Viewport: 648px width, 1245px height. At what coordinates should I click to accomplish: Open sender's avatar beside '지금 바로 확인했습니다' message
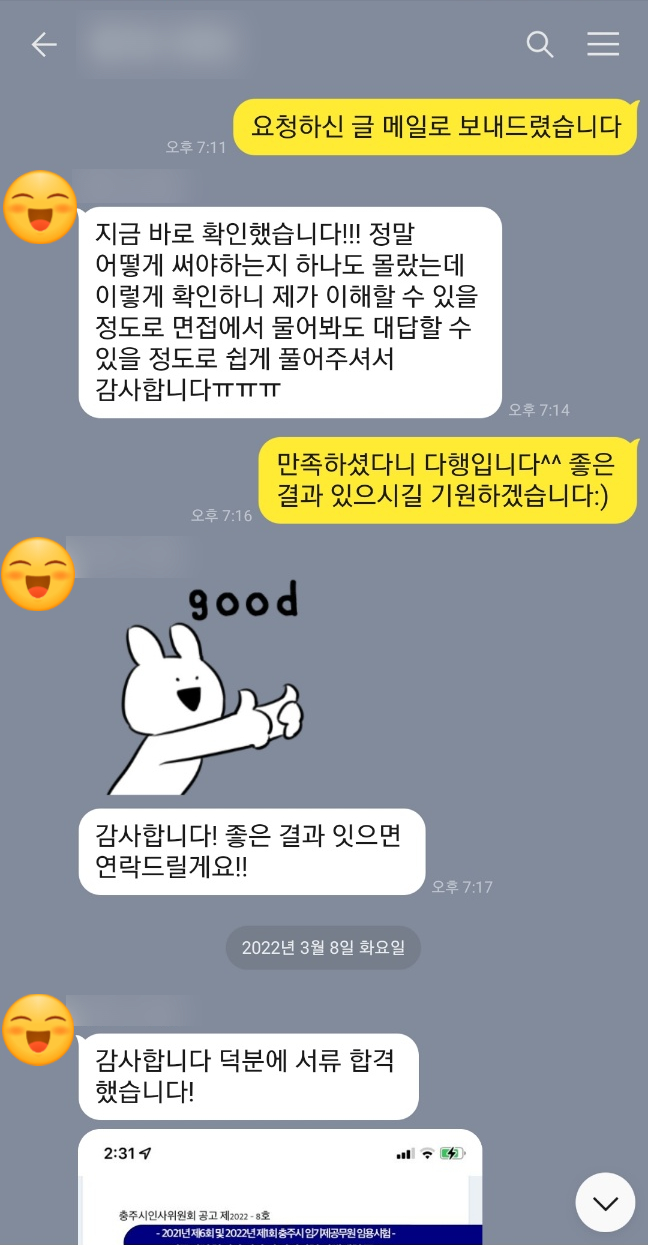click(39, 207)
